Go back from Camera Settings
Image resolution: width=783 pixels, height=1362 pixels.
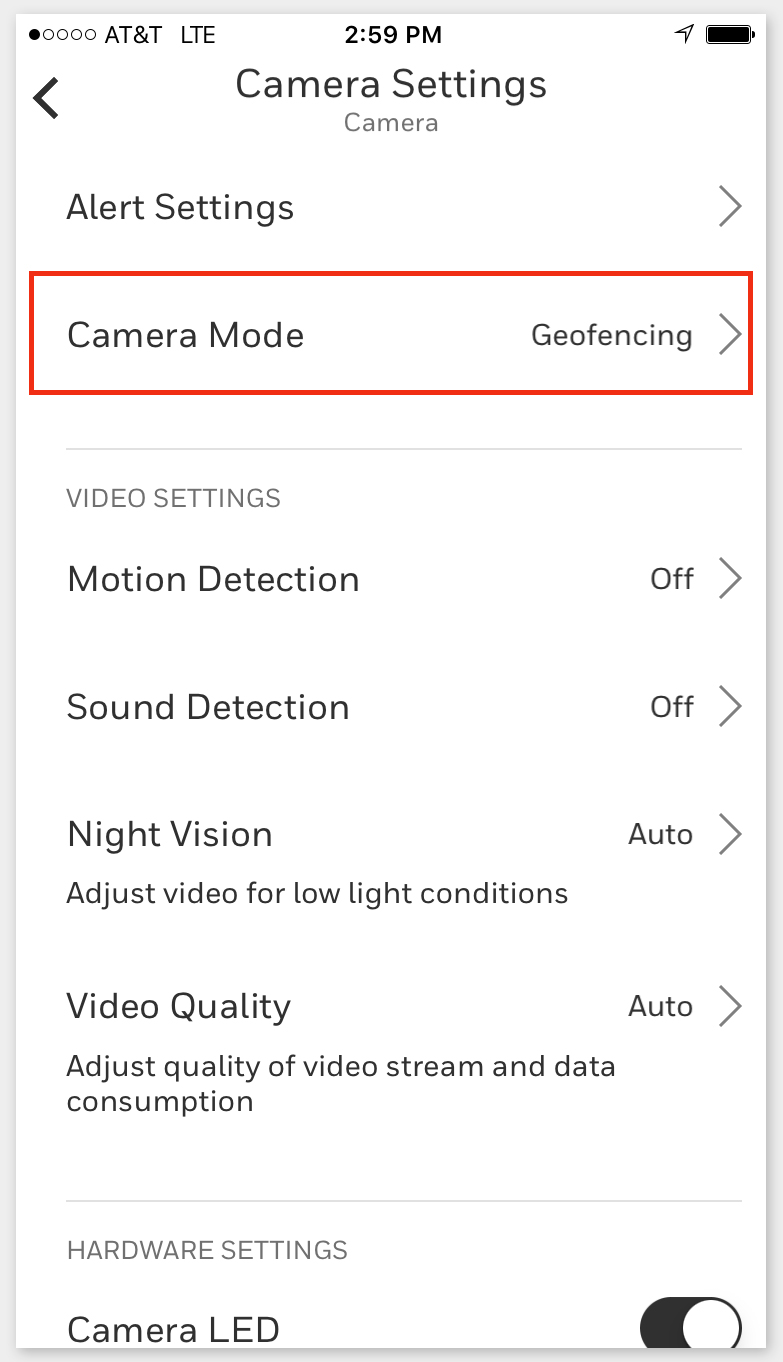(47, 98)
